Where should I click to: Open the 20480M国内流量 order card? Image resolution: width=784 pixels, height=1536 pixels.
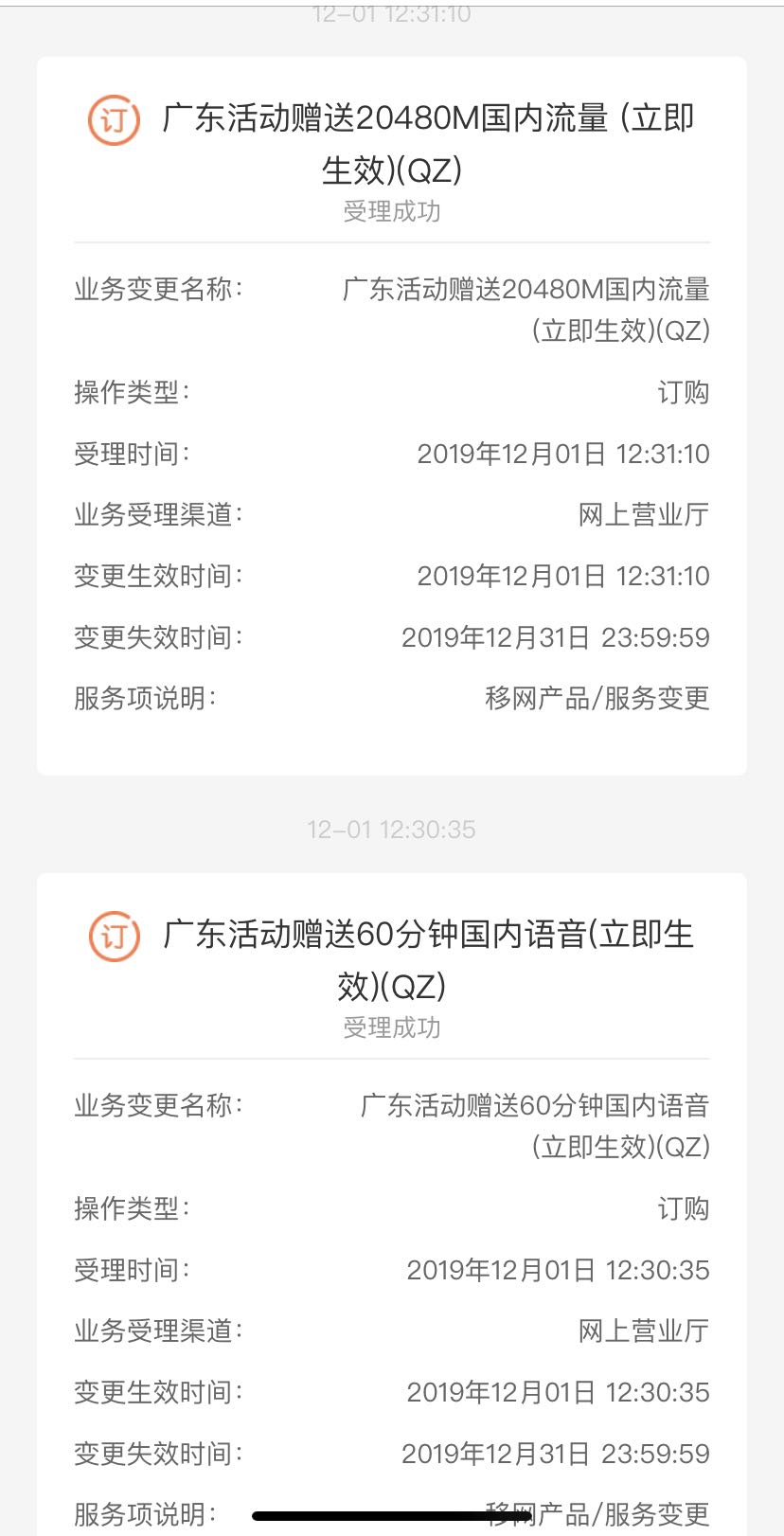pos(391,417)
